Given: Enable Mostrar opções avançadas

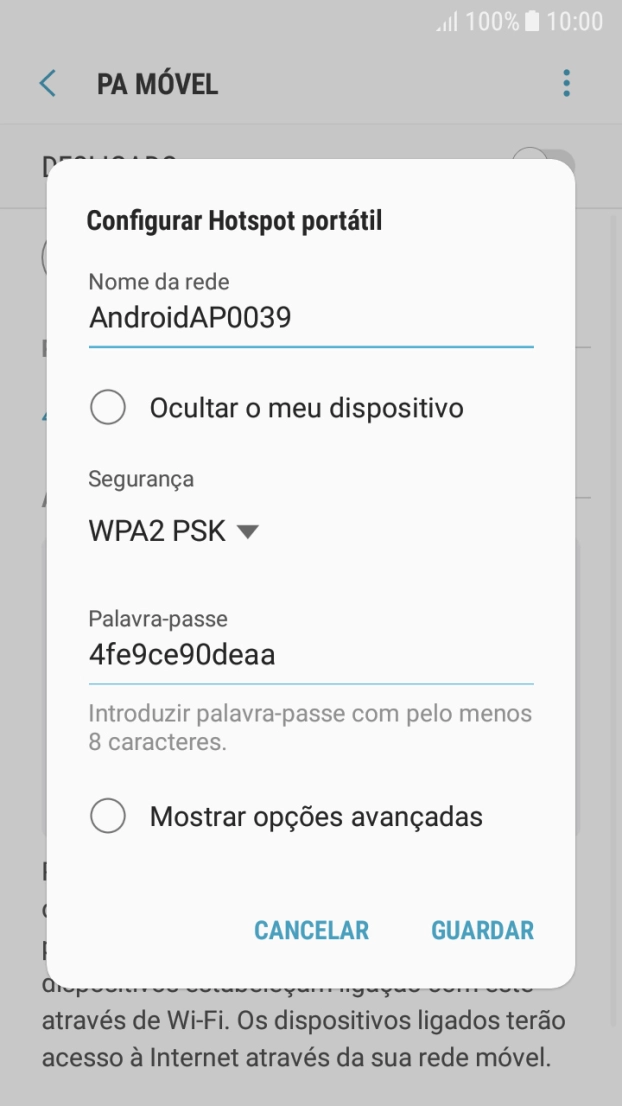Looking at the screenshot, I should [108, 817].
